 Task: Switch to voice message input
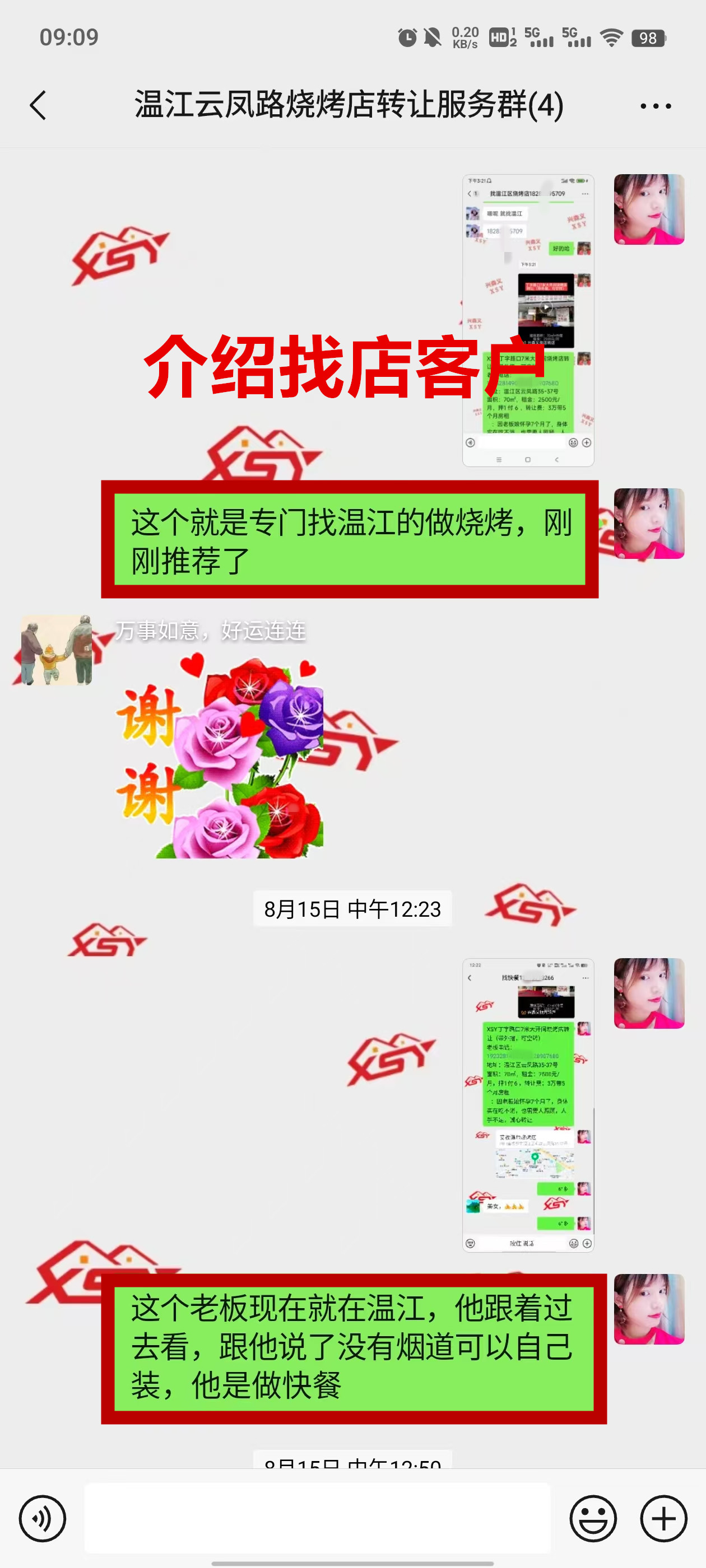tap(42, 1518)
